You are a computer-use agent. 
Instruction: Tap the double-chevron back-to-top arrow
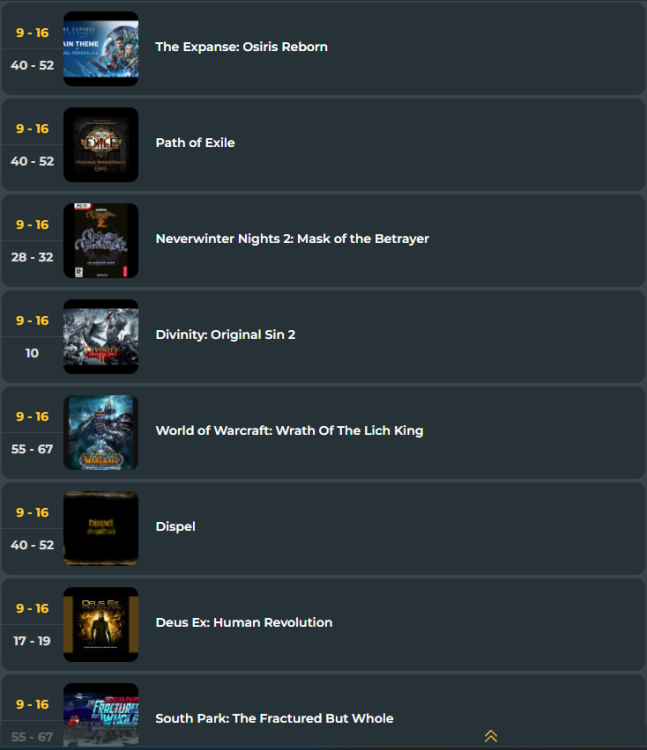pos(491,736)
